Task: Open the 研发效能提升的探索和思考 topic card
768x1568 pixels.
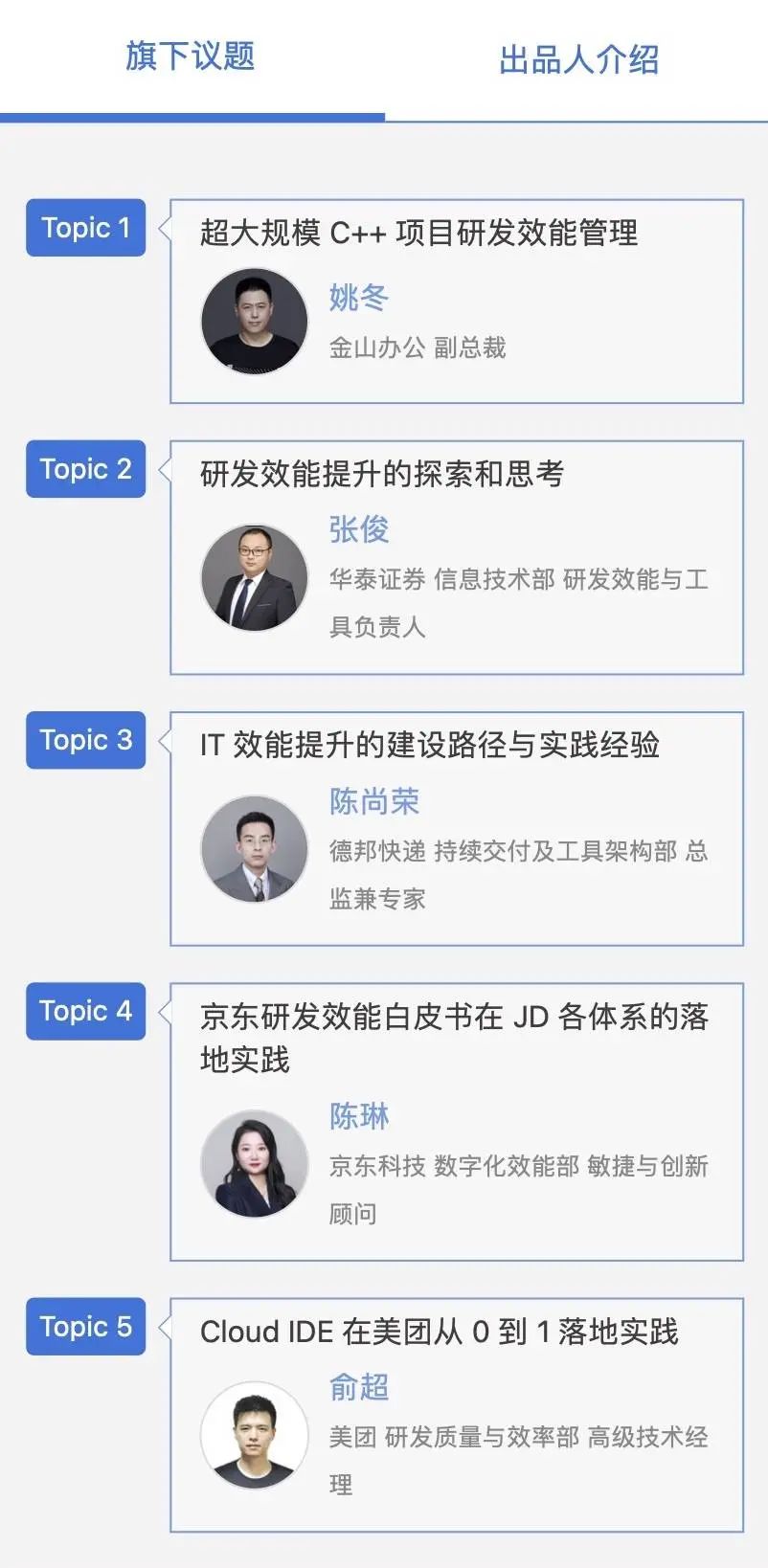Action: tap(382, 474)
